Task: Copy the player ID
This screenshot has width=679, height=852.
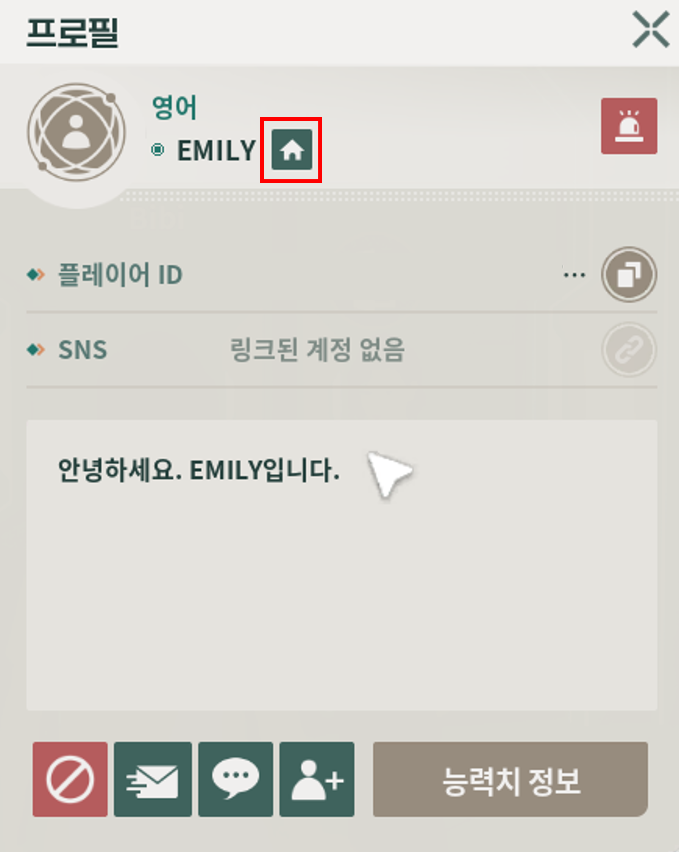Action: (x=629, y=275)
